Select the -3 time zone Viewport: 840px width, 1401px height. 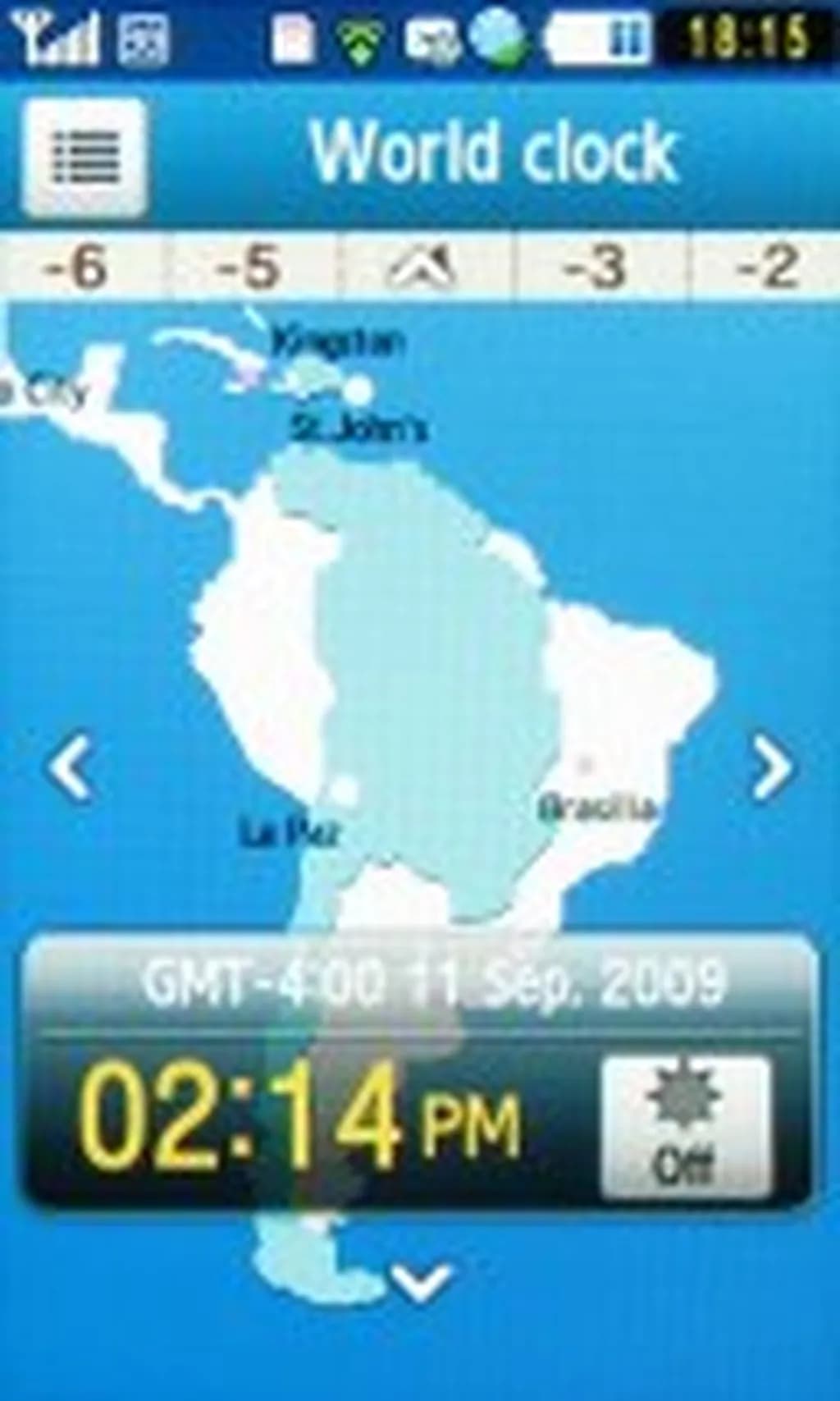(596, 267)
